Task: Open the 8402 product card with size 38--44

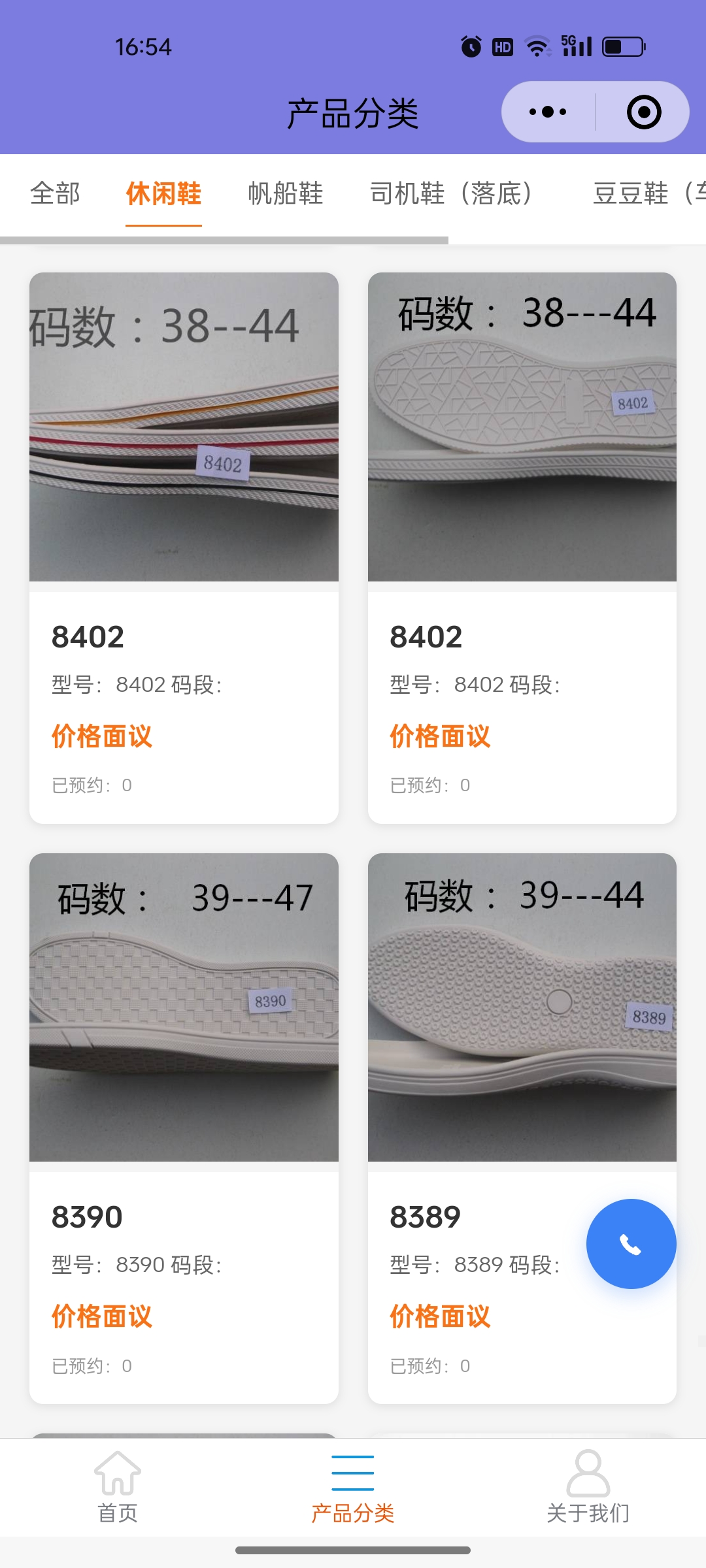Action: pyautogui.click(x=184, y=547)
